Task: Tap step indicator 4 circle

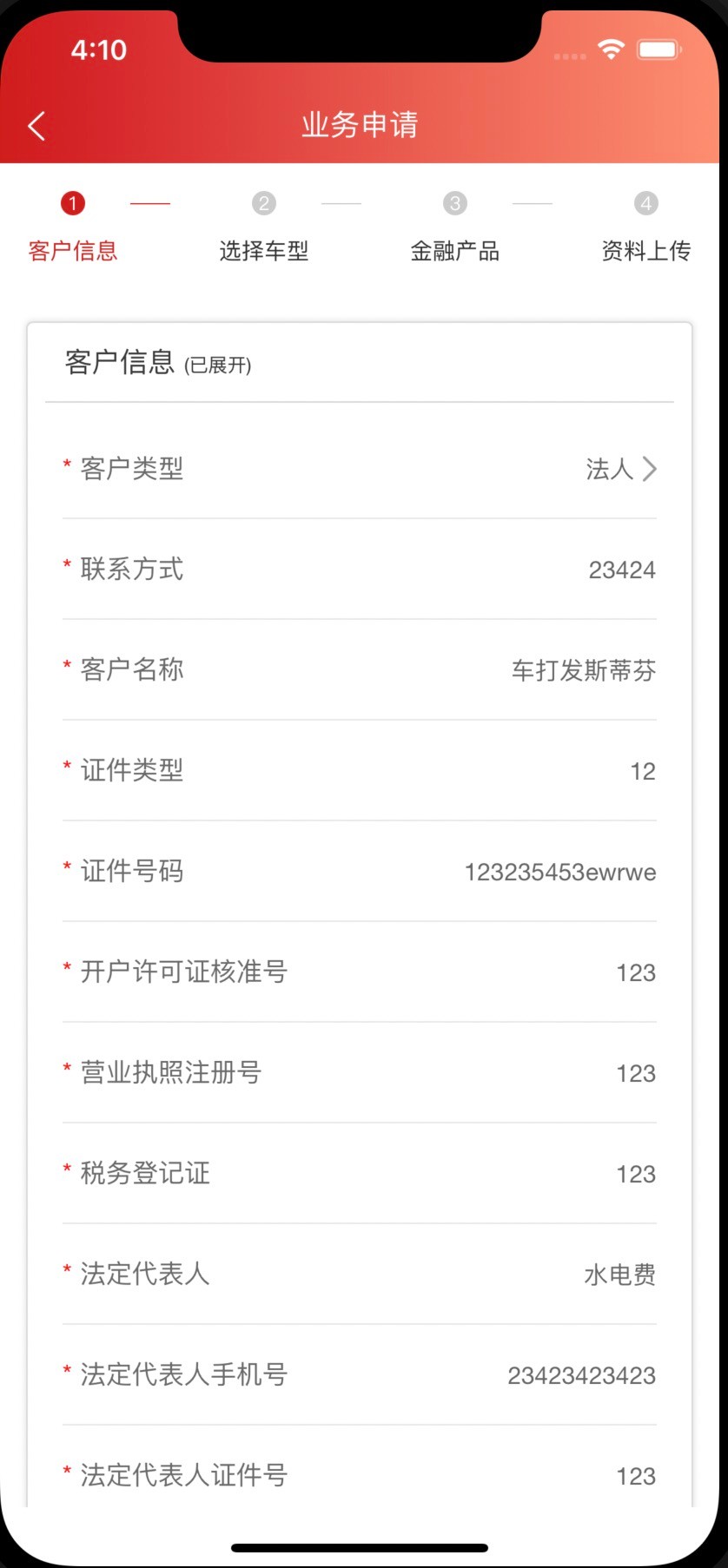Action: coord(646,201)
